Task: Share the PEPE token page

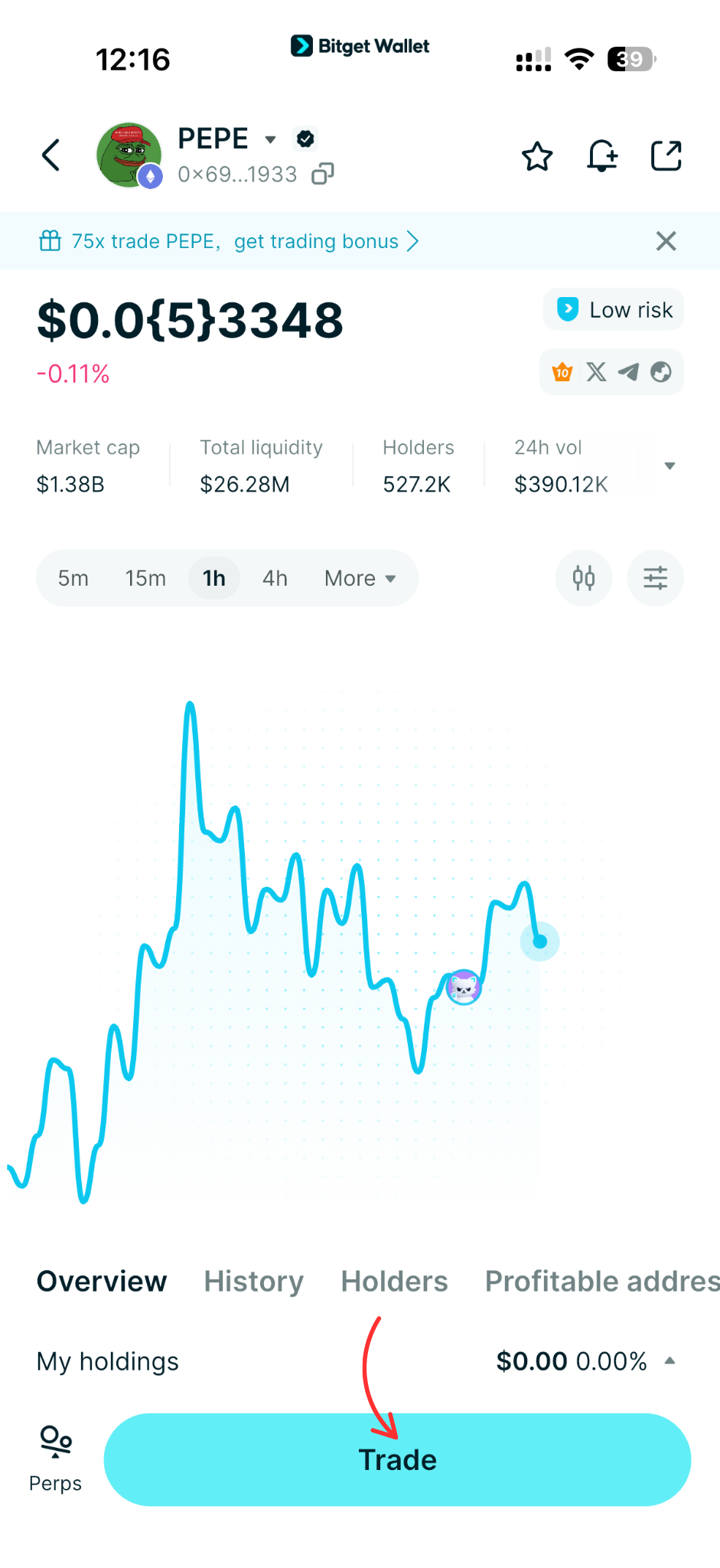Action: click(666, 155)
